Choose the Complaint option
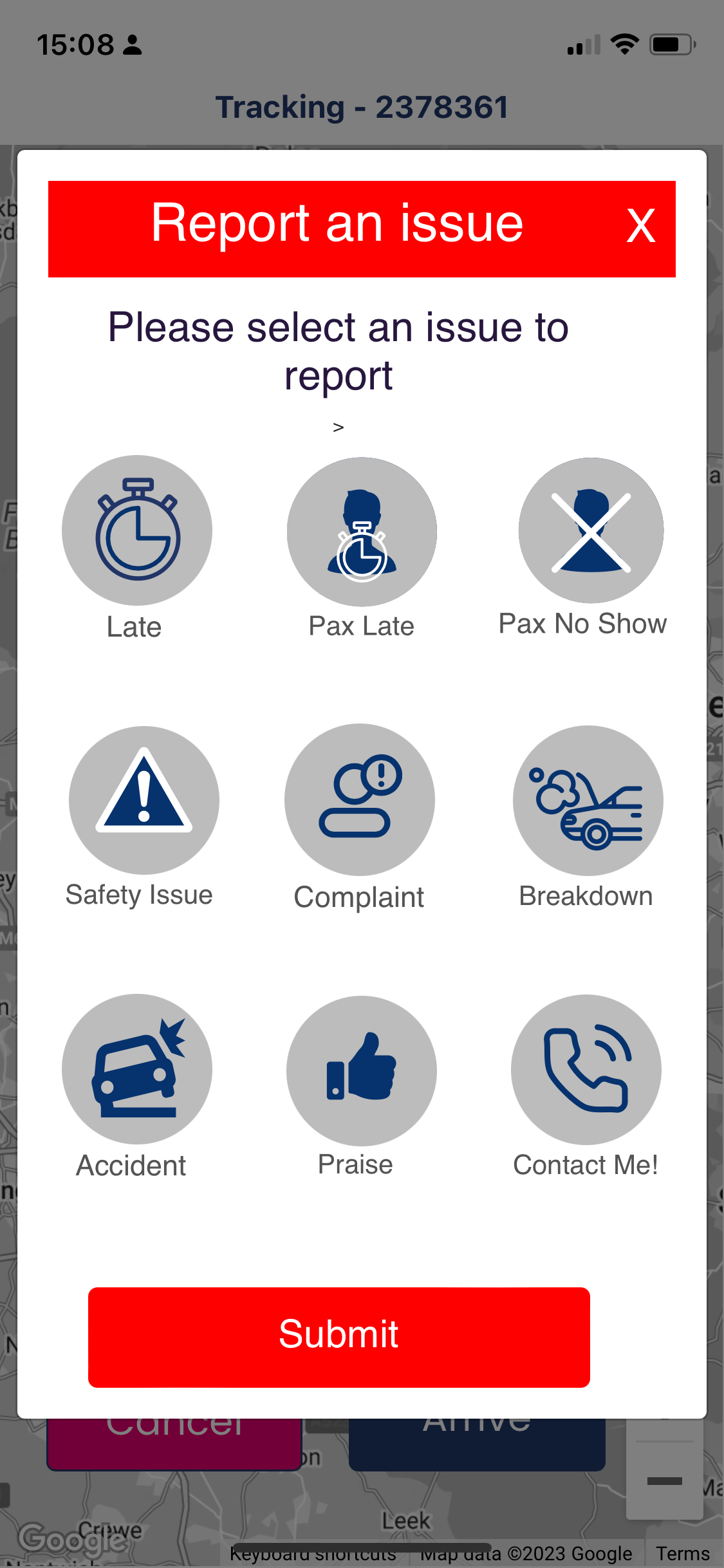 click(x=360, y=799)
